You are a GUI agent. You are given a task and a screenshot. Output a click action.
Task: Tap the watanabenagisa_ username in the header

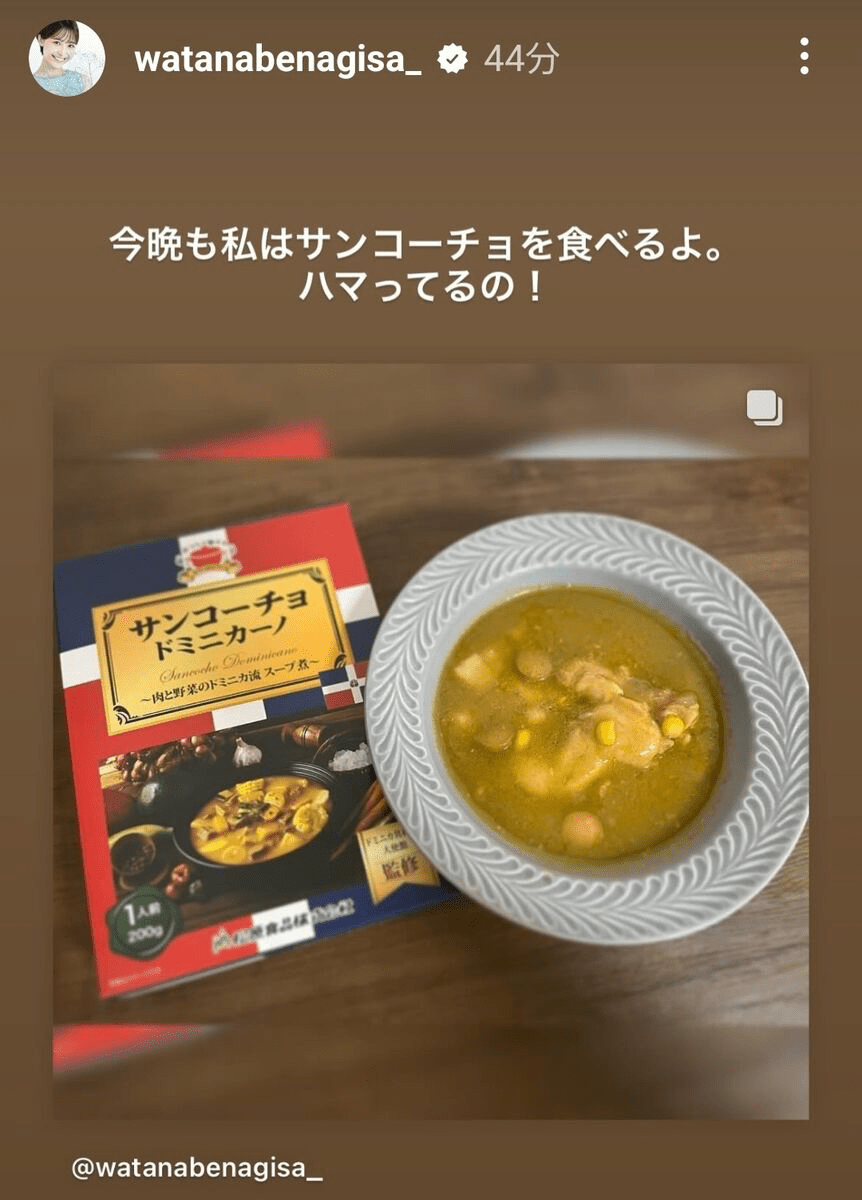click(x=277, y=60)
